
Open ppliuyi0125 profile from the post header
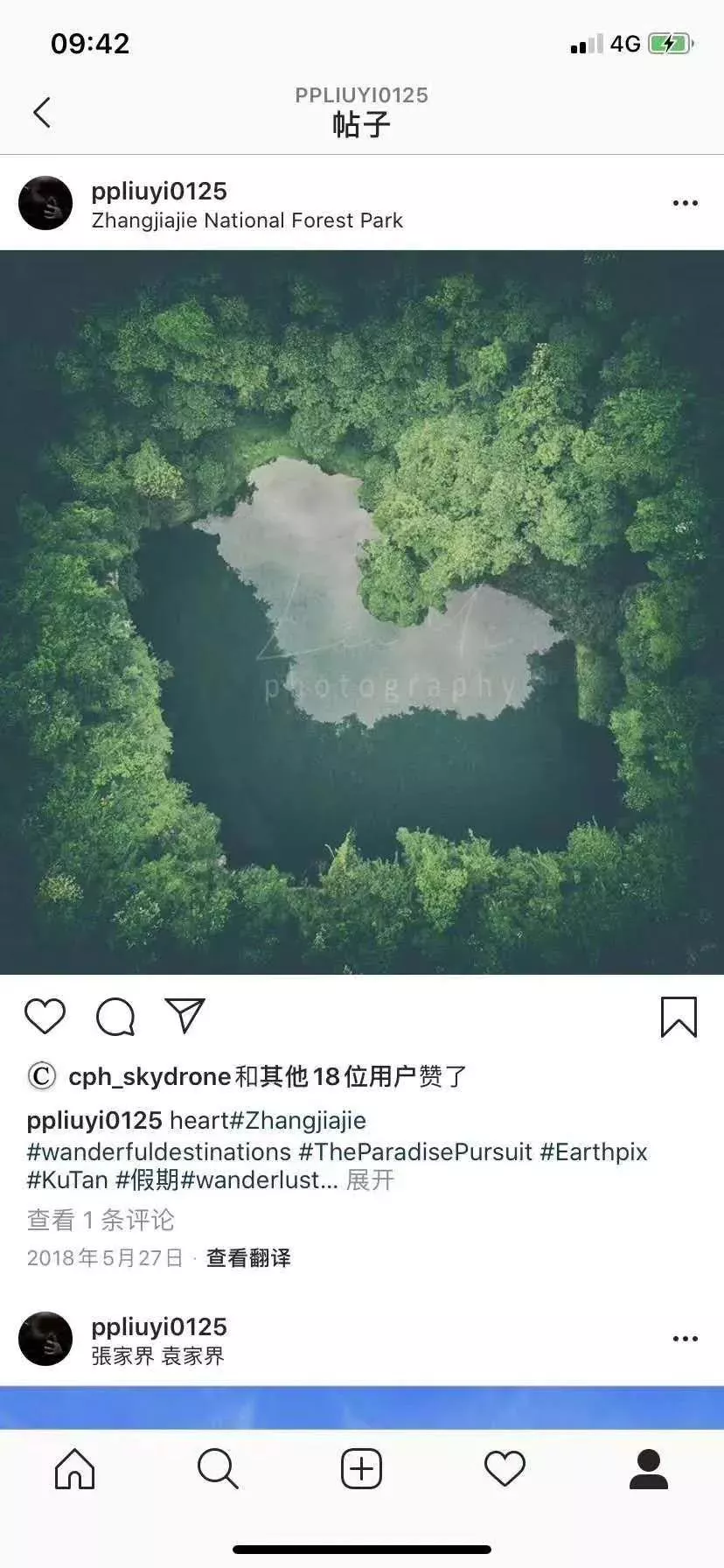pos(159,191)
